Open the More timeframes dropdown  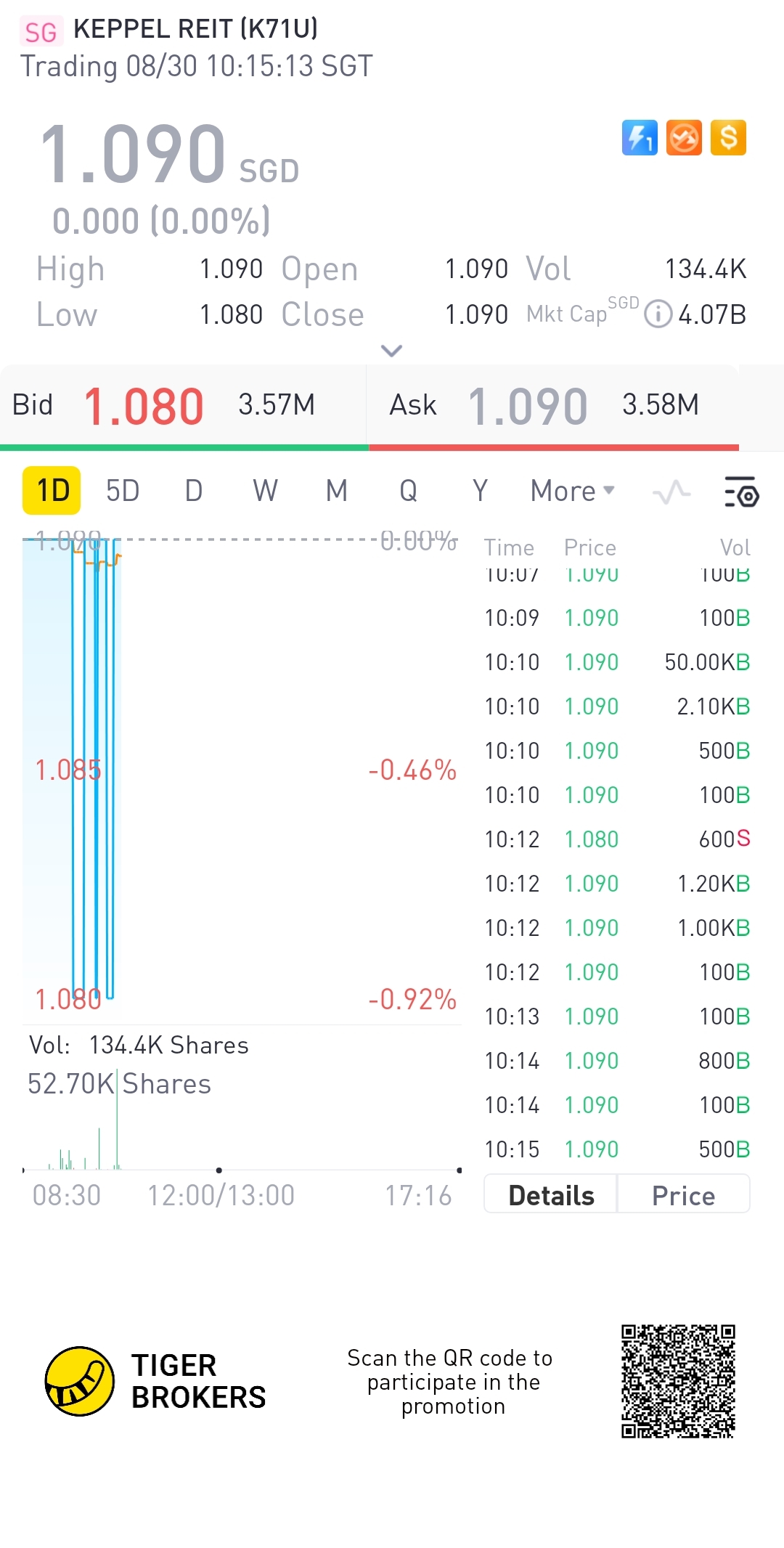point(572,492)
